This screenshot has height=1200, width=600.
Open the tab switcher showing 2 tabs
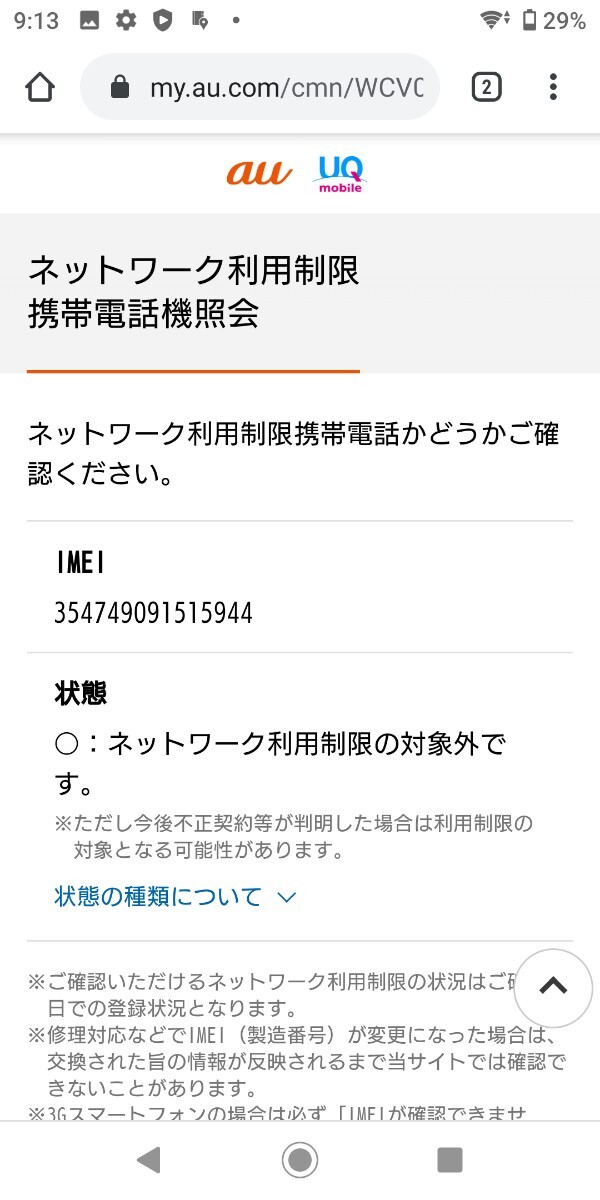point(485,88)
